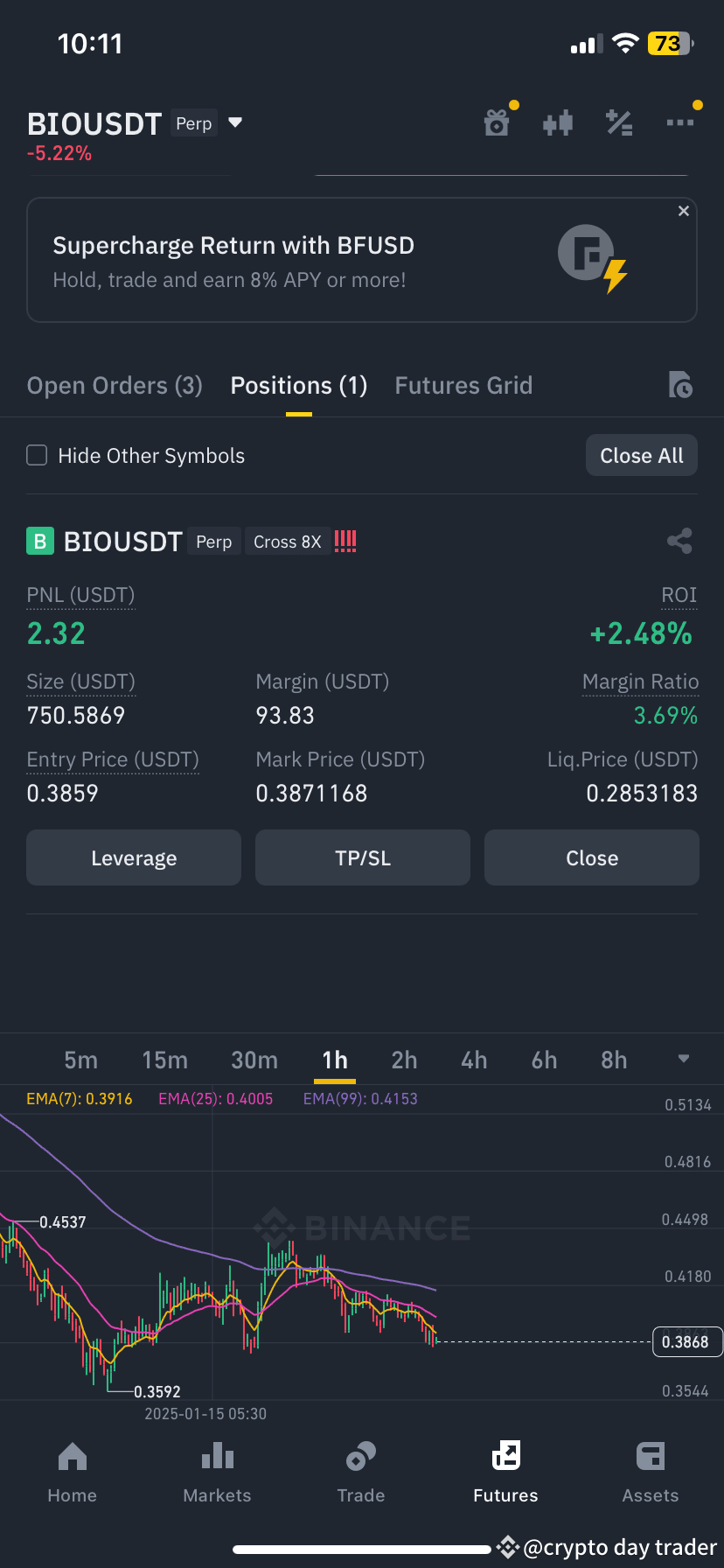Image resolution: width=724 pixels, height=1568 pixels.
Task: Open trade history icon beside Futures Grid
Action: pos(681,385)
